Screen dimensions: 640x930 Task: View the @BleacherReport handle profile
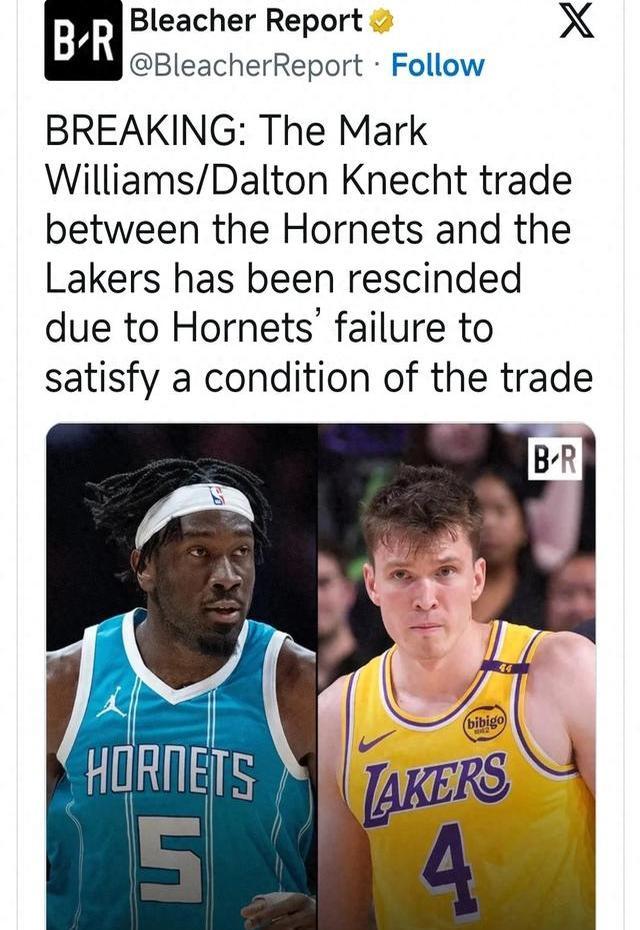pos(246,66)
